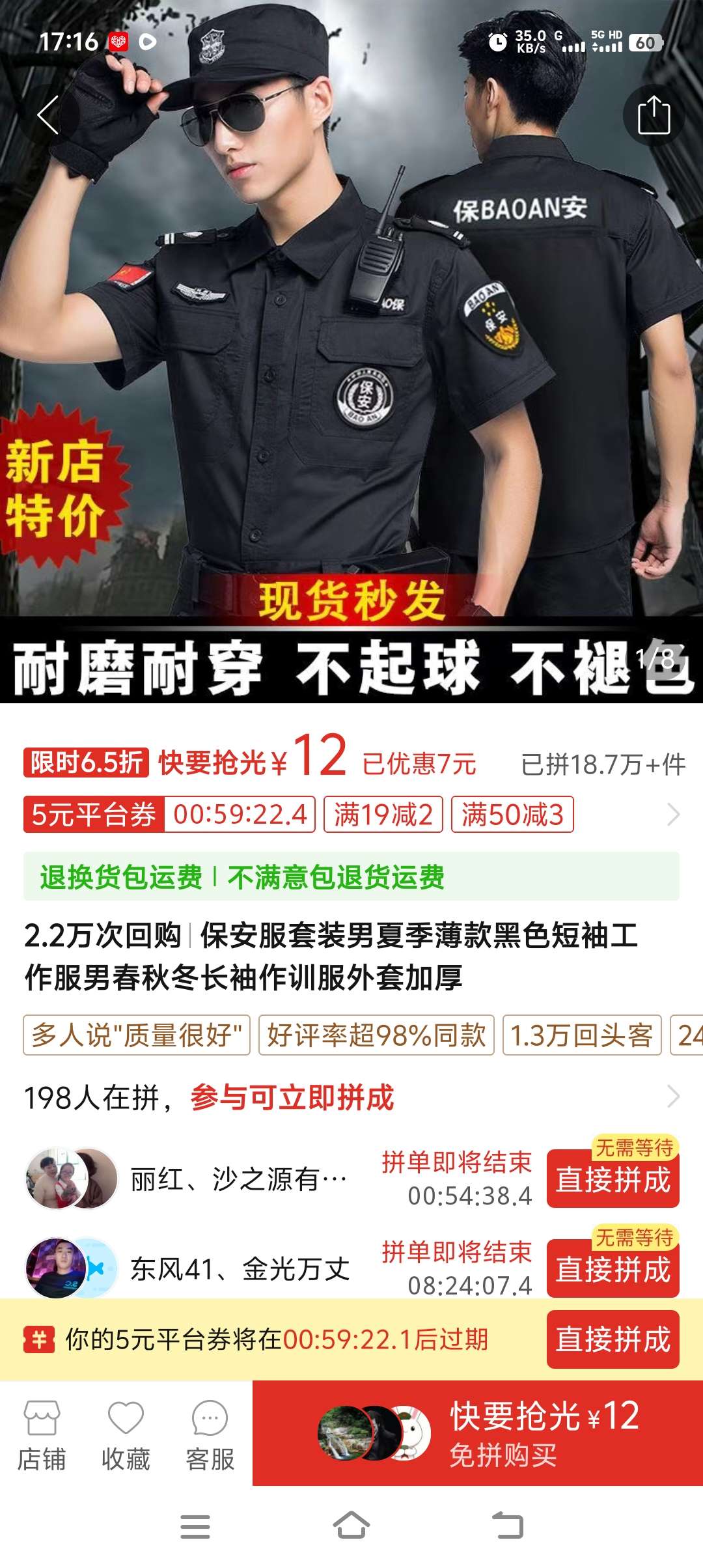Claim the 5元平台券 coupon
703x1568 pixels.
tap(94, 814)
